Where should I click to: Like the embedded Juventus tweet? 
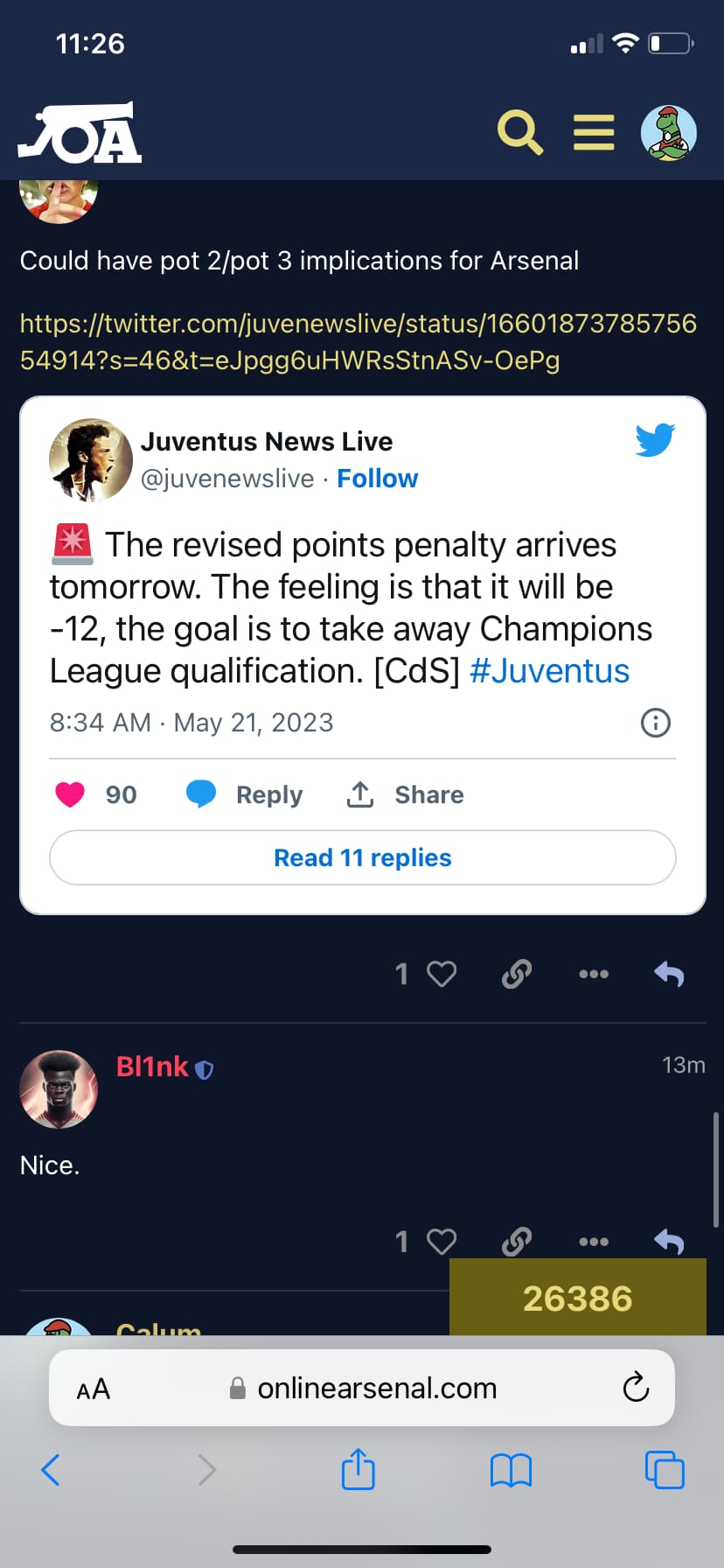(x=70, y=794)
